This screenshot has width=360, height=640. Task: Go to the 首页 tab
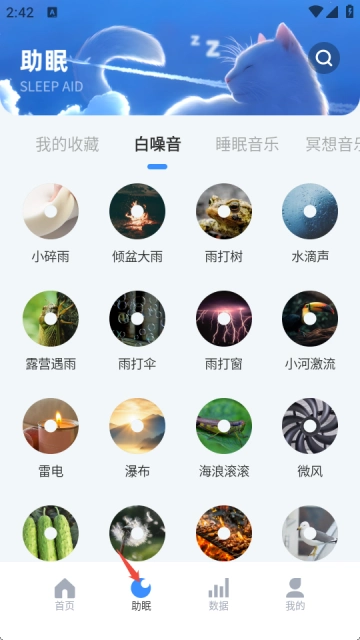tap(64, 594)
